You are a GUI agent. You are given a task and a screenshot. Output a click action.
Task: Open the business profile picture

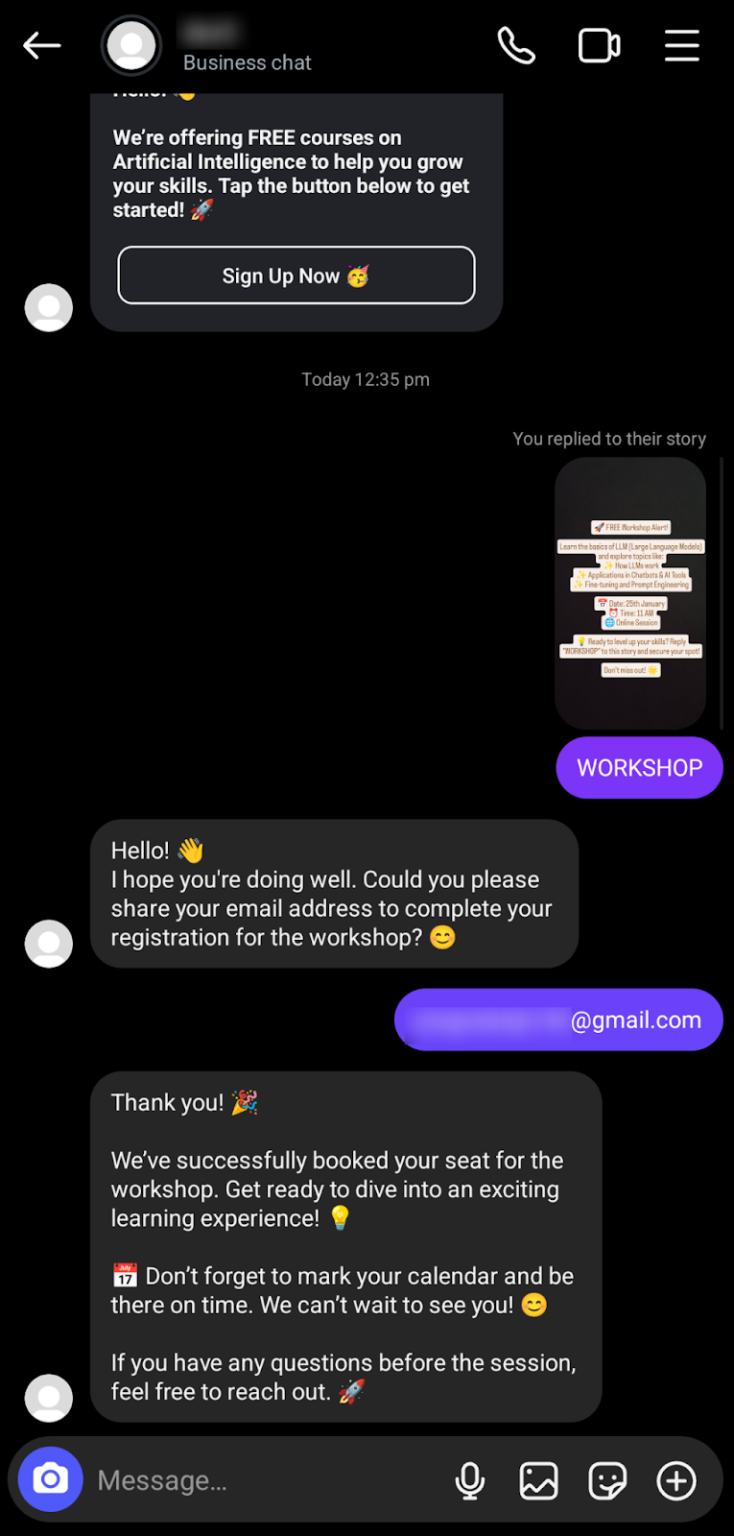coord(131,46)
